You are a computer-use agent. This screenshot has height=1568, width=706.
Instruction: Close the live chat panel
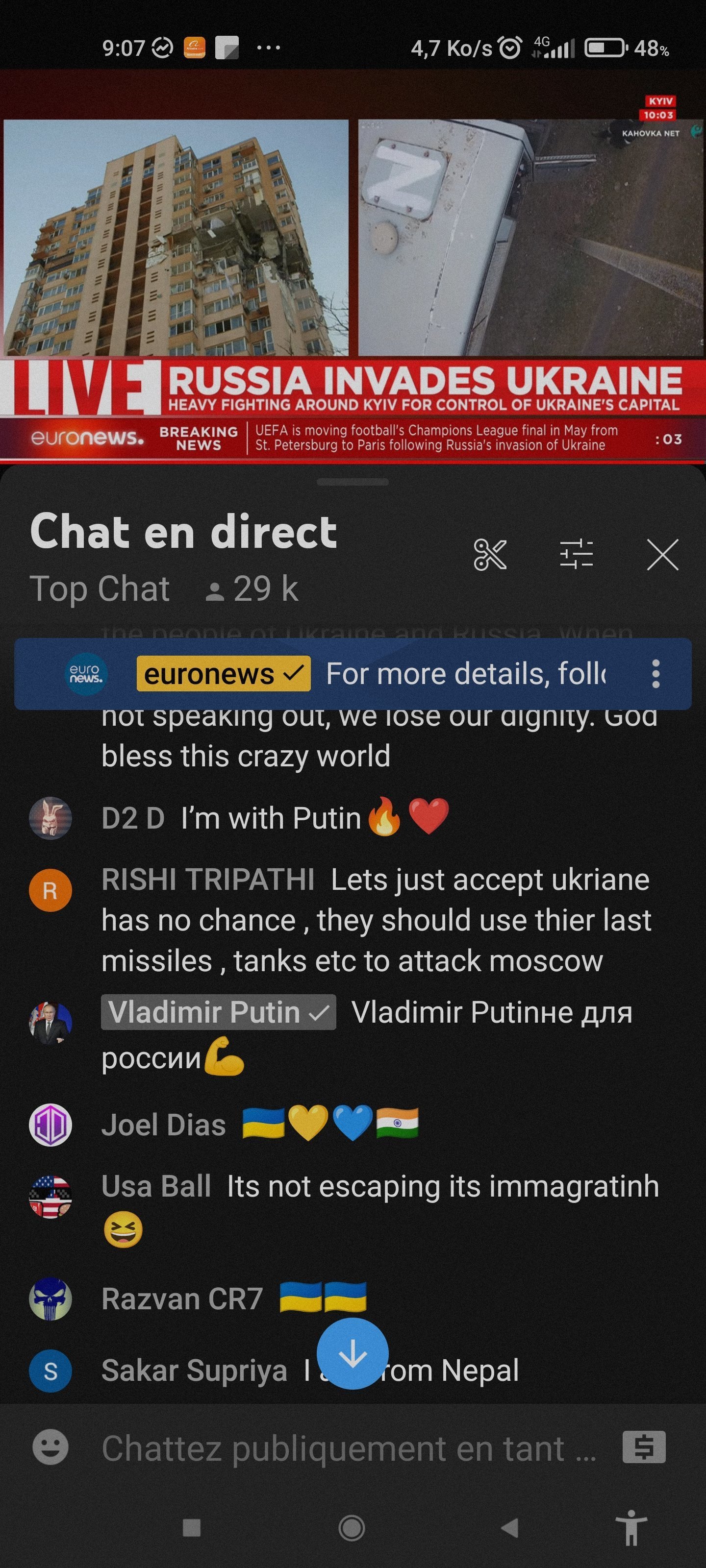(662, 555)
